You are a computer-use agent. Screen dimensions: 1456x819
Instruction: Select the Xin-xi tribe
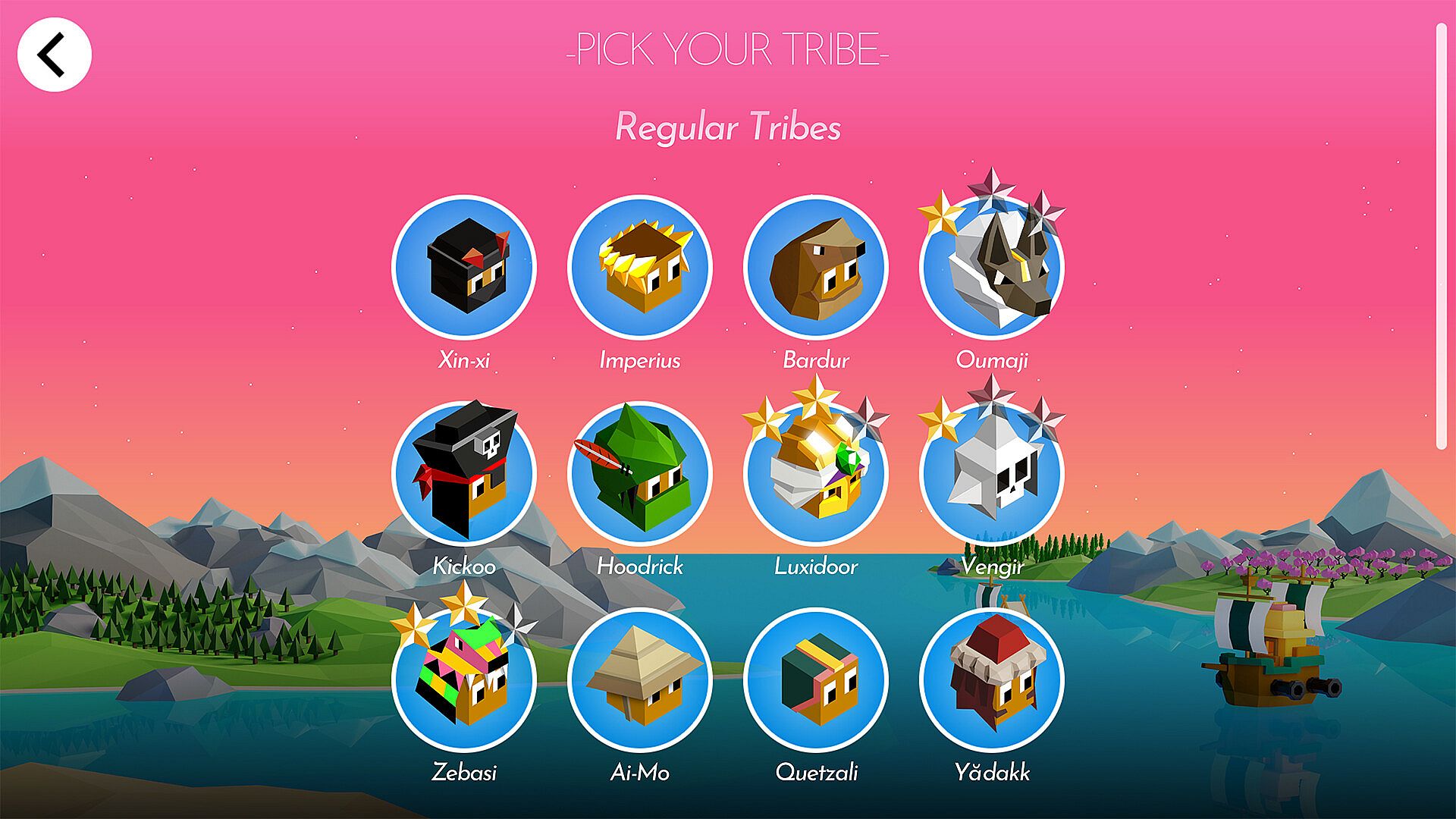pyautogui.click(x=464, y=268)
